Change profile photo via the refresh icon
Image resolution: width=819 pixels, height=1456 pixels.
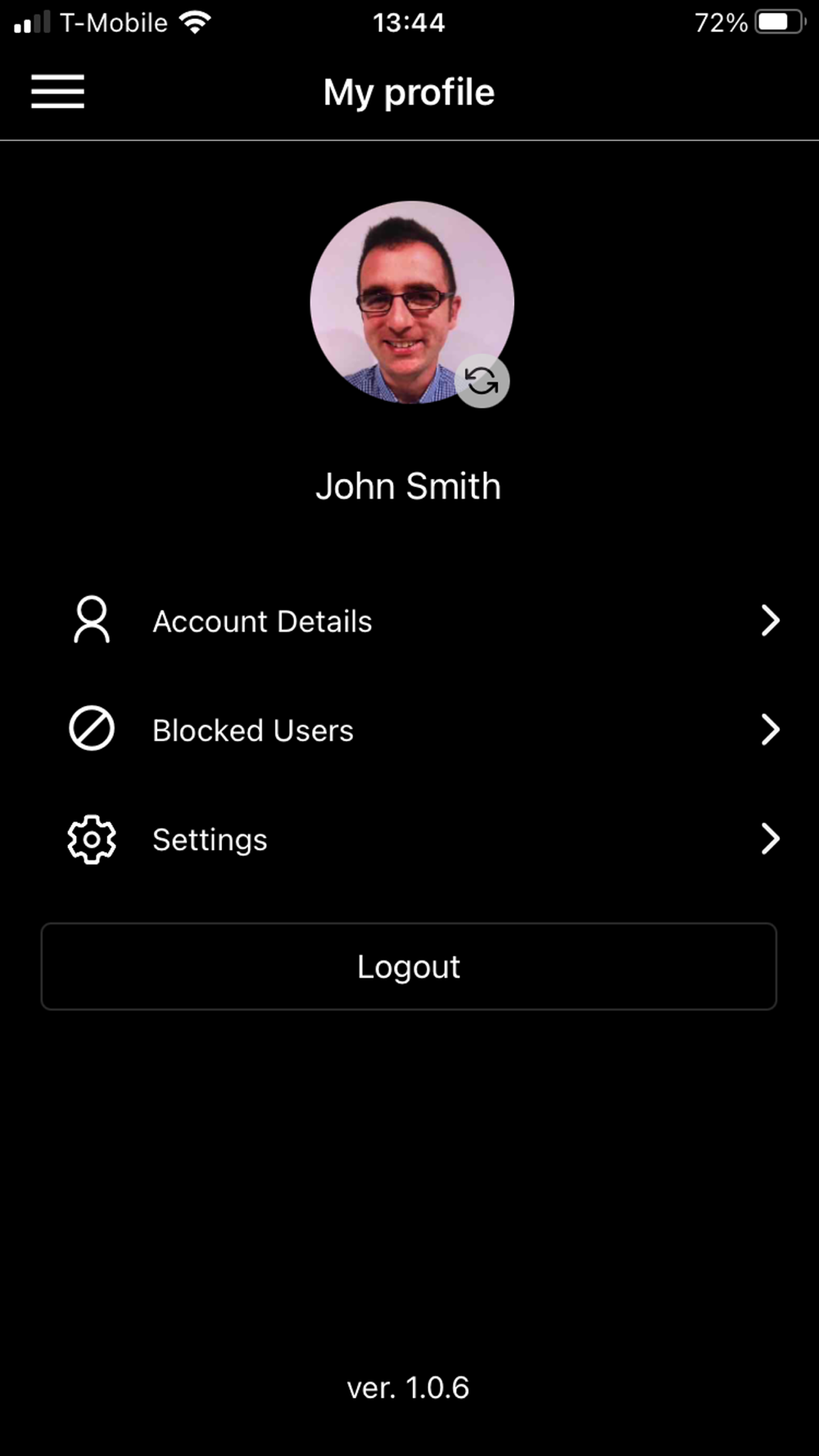[x=482, y=381]
